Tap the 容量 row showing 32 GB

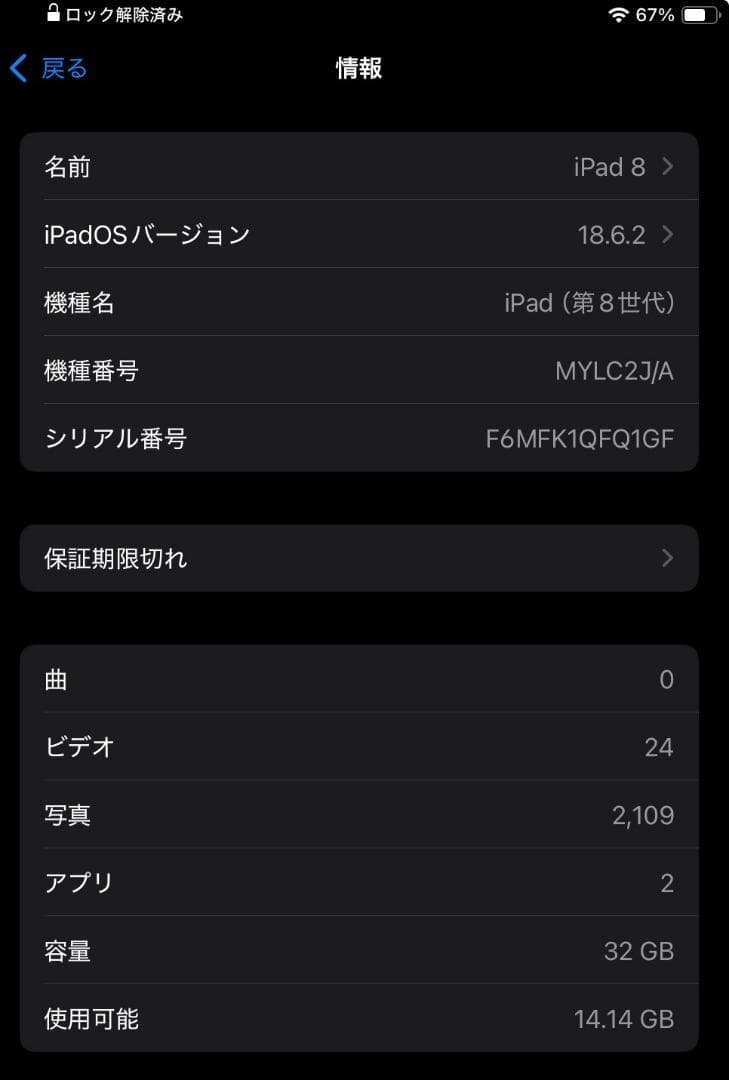click(360, 951)
